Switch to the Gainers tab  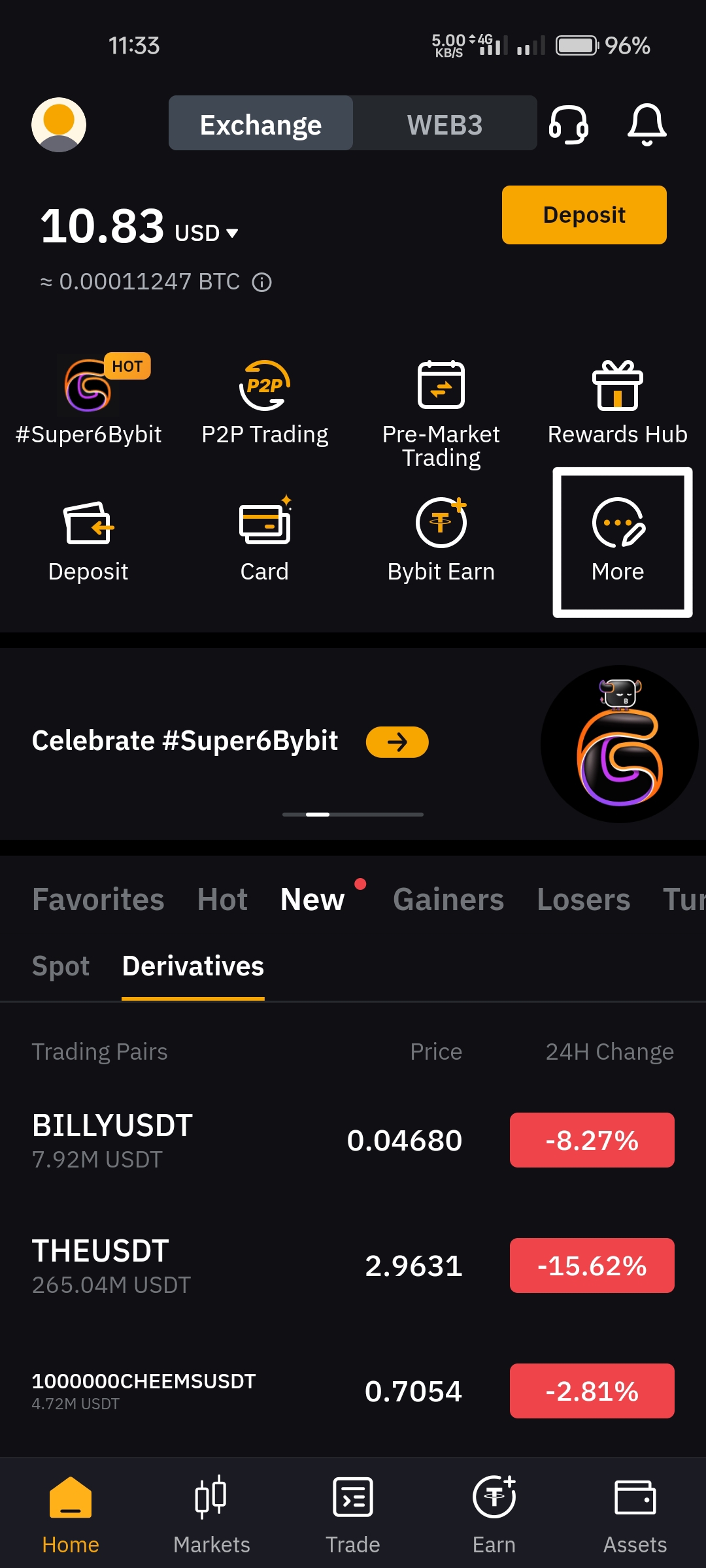(x=448, y=900)
